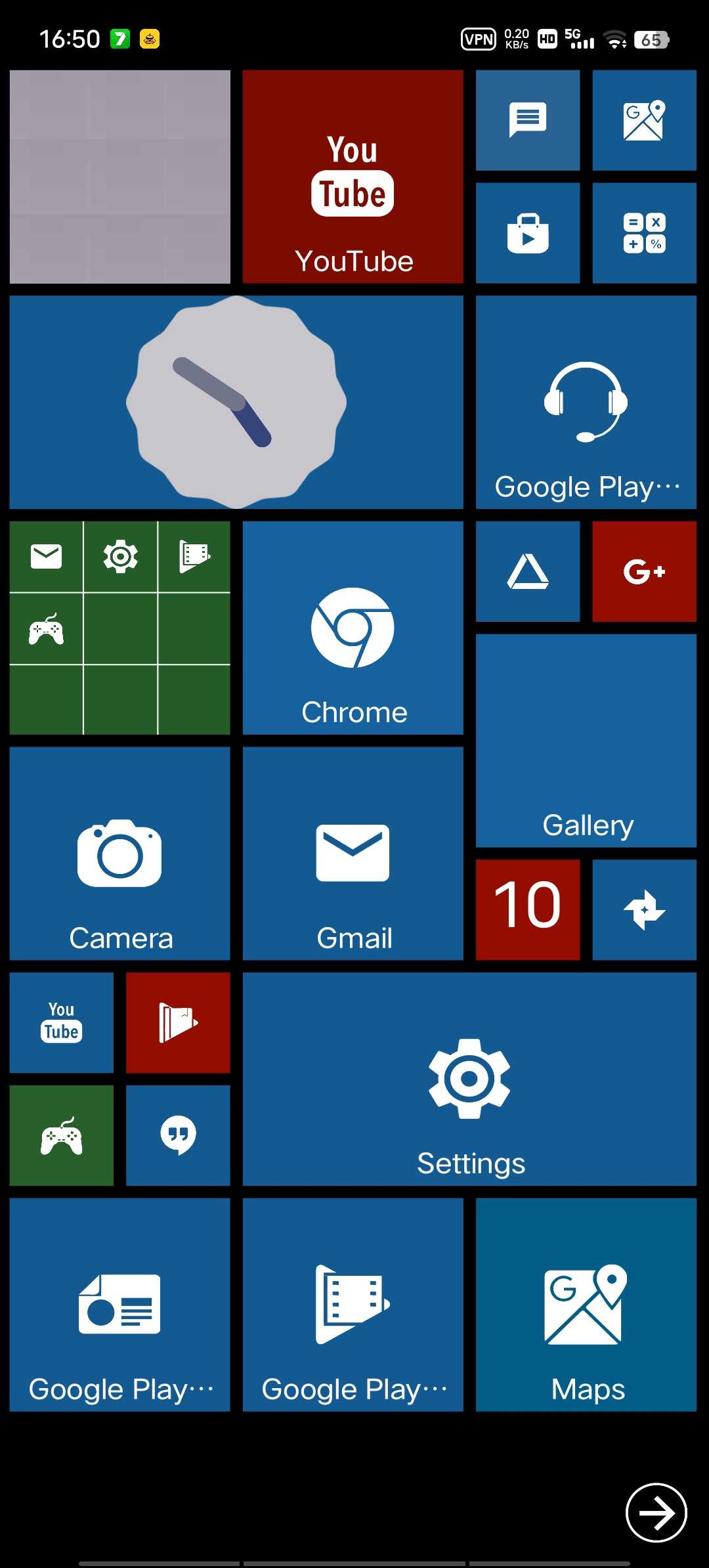
Task: Open the red tile showing 10
Action: click(x=528, y=909)
